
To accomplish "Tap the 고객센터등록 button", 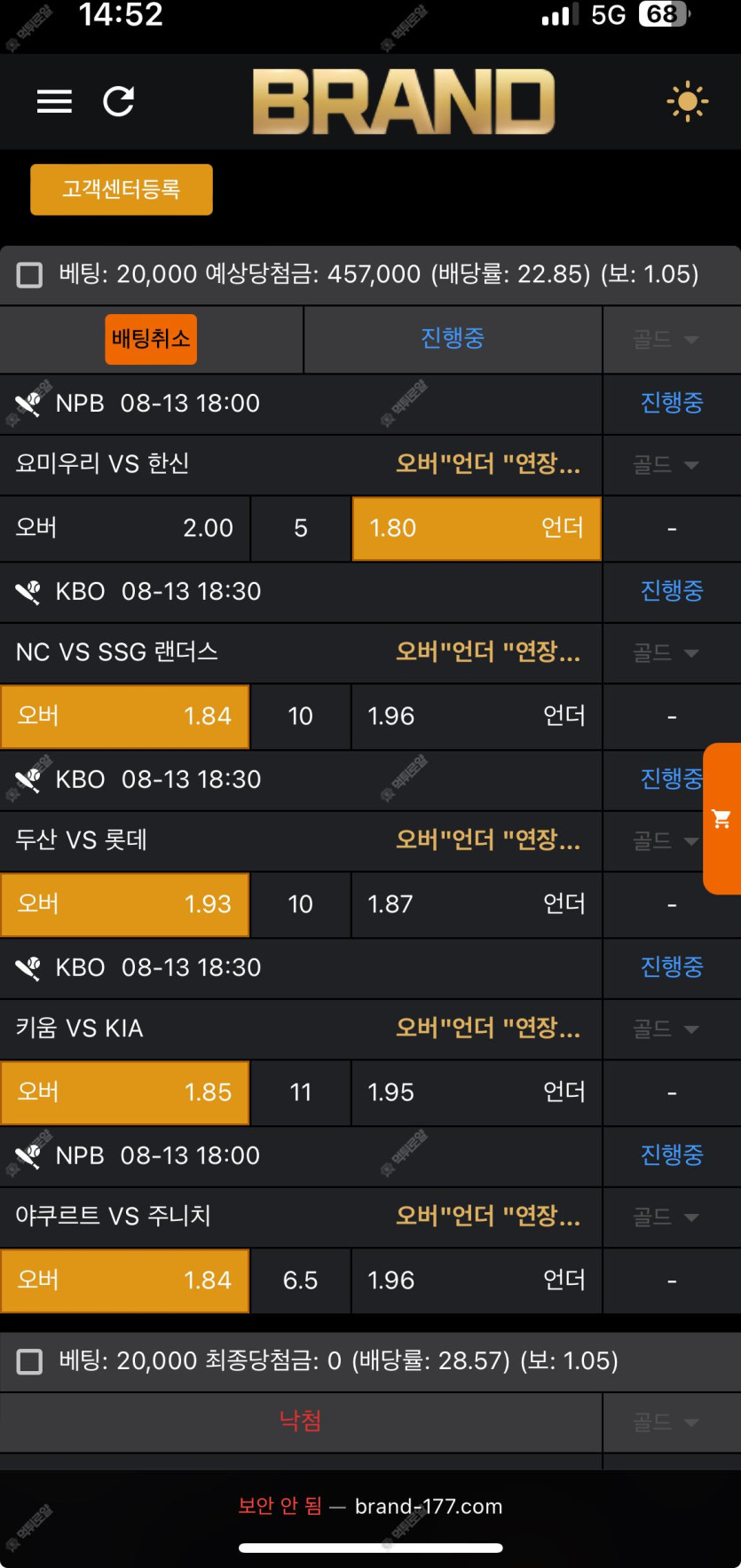I will 122,189.
